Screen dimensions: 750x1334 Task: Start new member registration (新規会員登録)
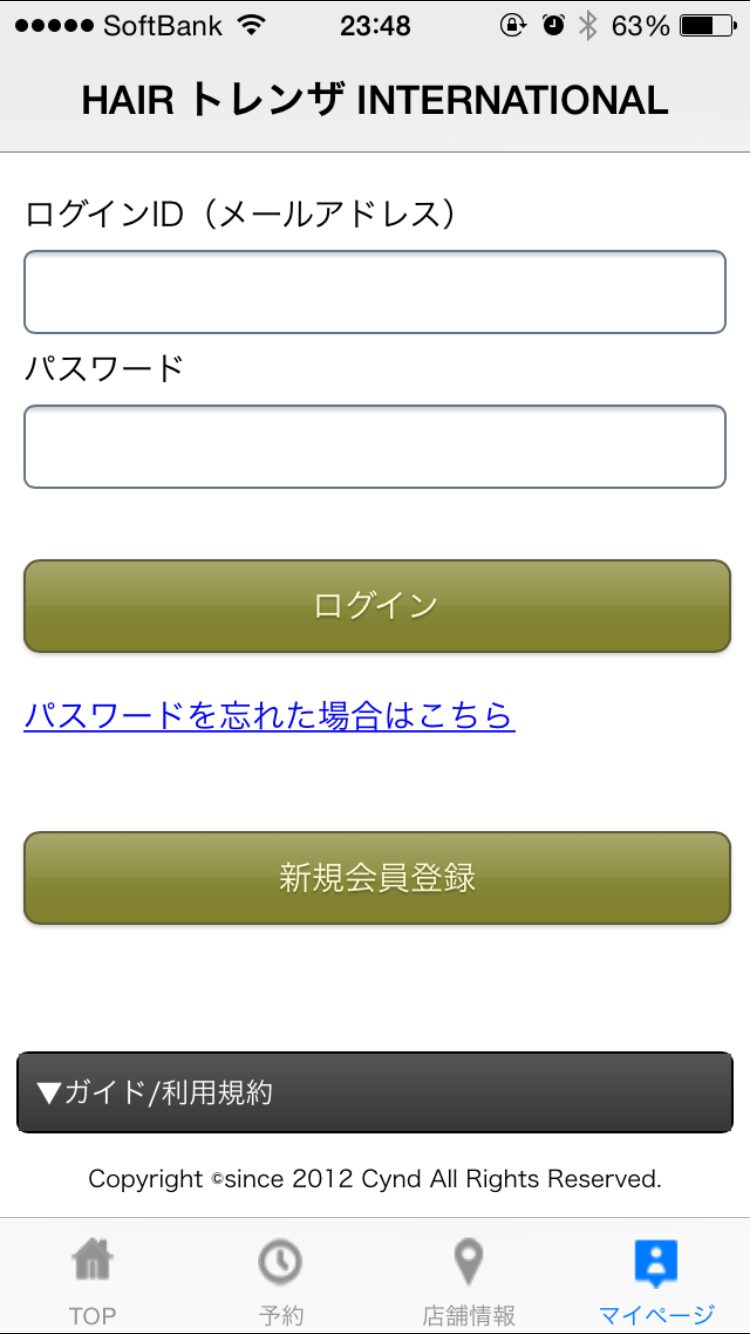coord(377,878)
